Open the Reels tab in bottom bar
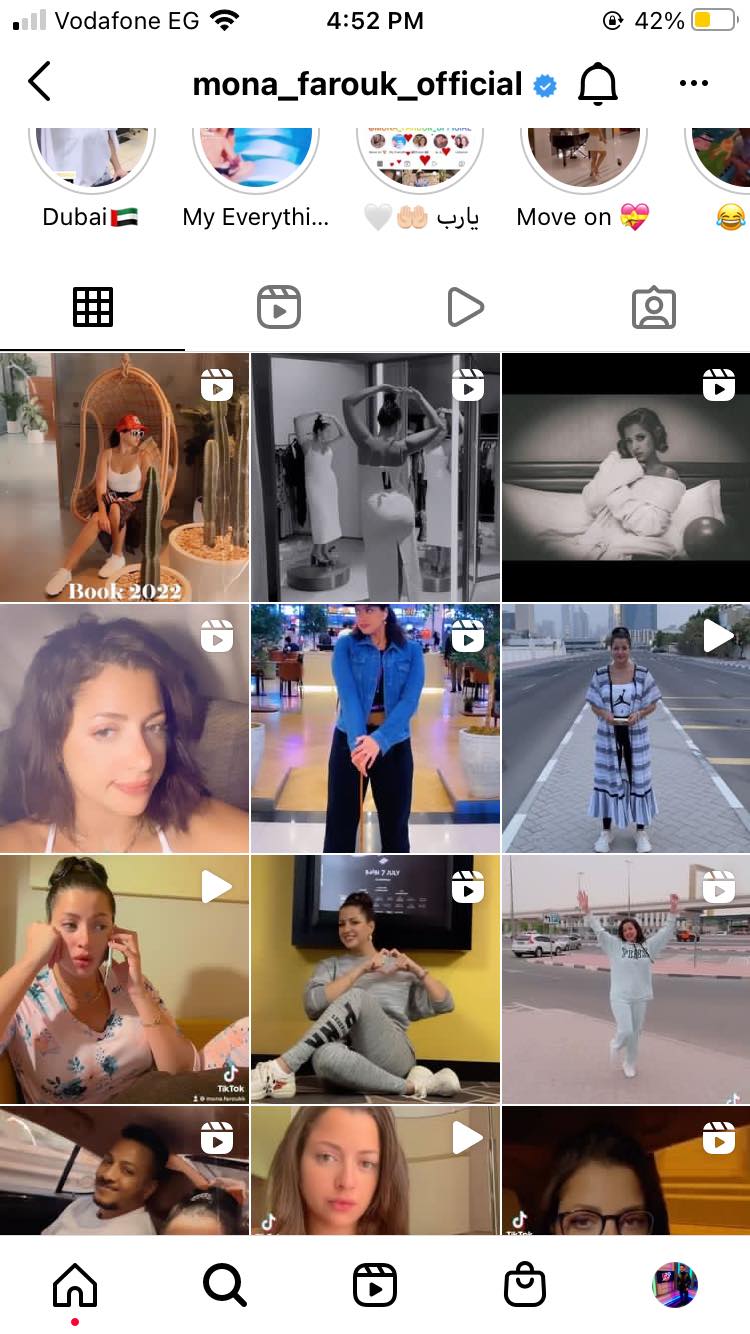Screen dimensions: 750x1334 coord(375,1285)
